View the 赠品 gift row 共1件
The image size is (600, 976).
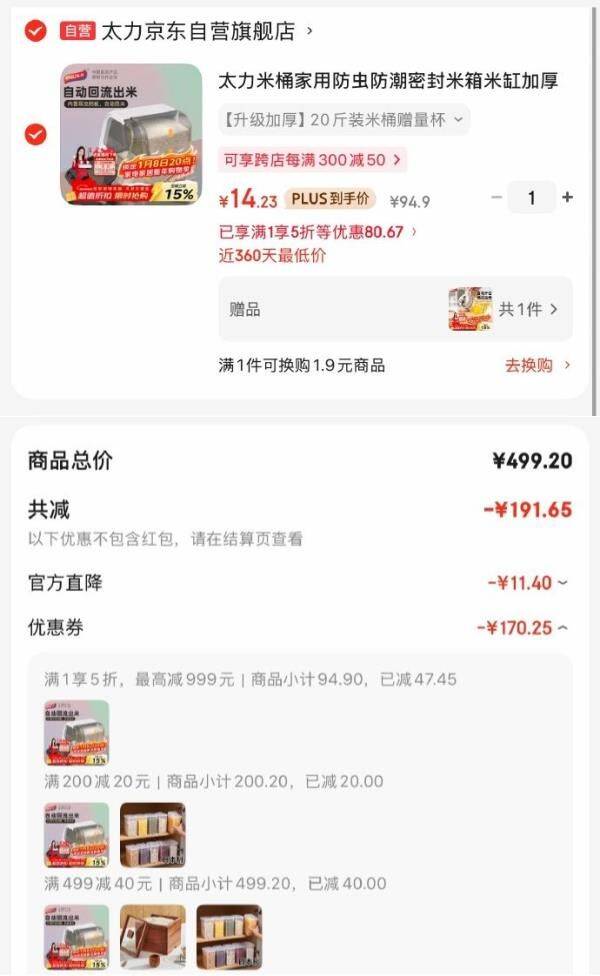coord(528,309)
